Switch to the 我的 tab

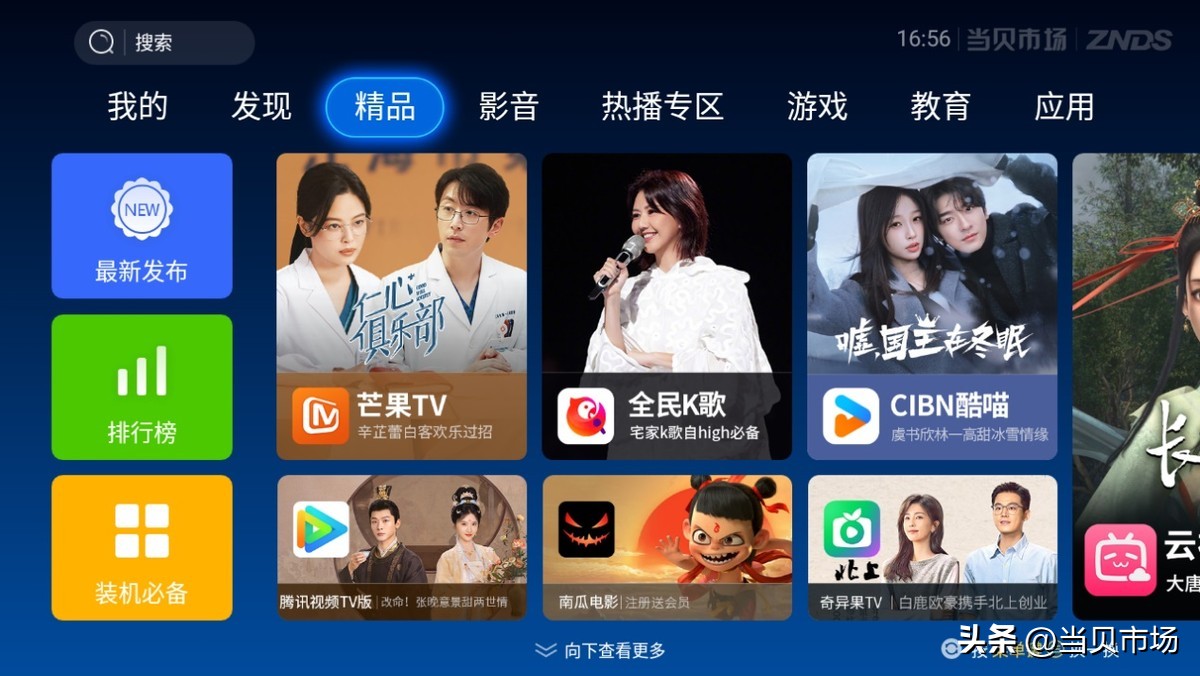tap(138, 106)
